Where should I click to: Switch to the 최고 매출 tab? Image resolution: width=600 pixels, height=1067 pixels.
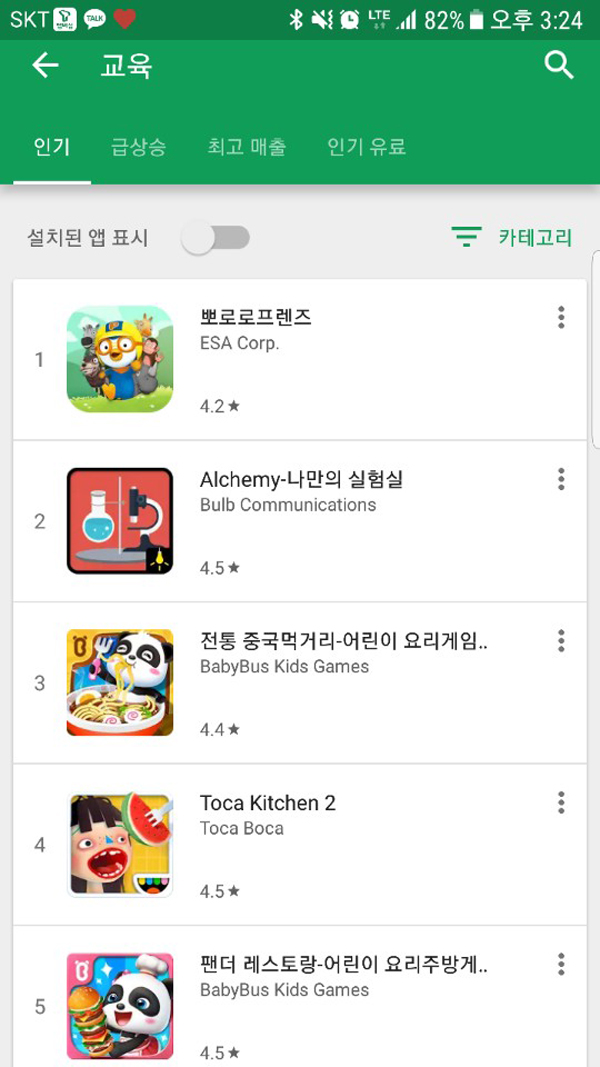click(247, 148)
